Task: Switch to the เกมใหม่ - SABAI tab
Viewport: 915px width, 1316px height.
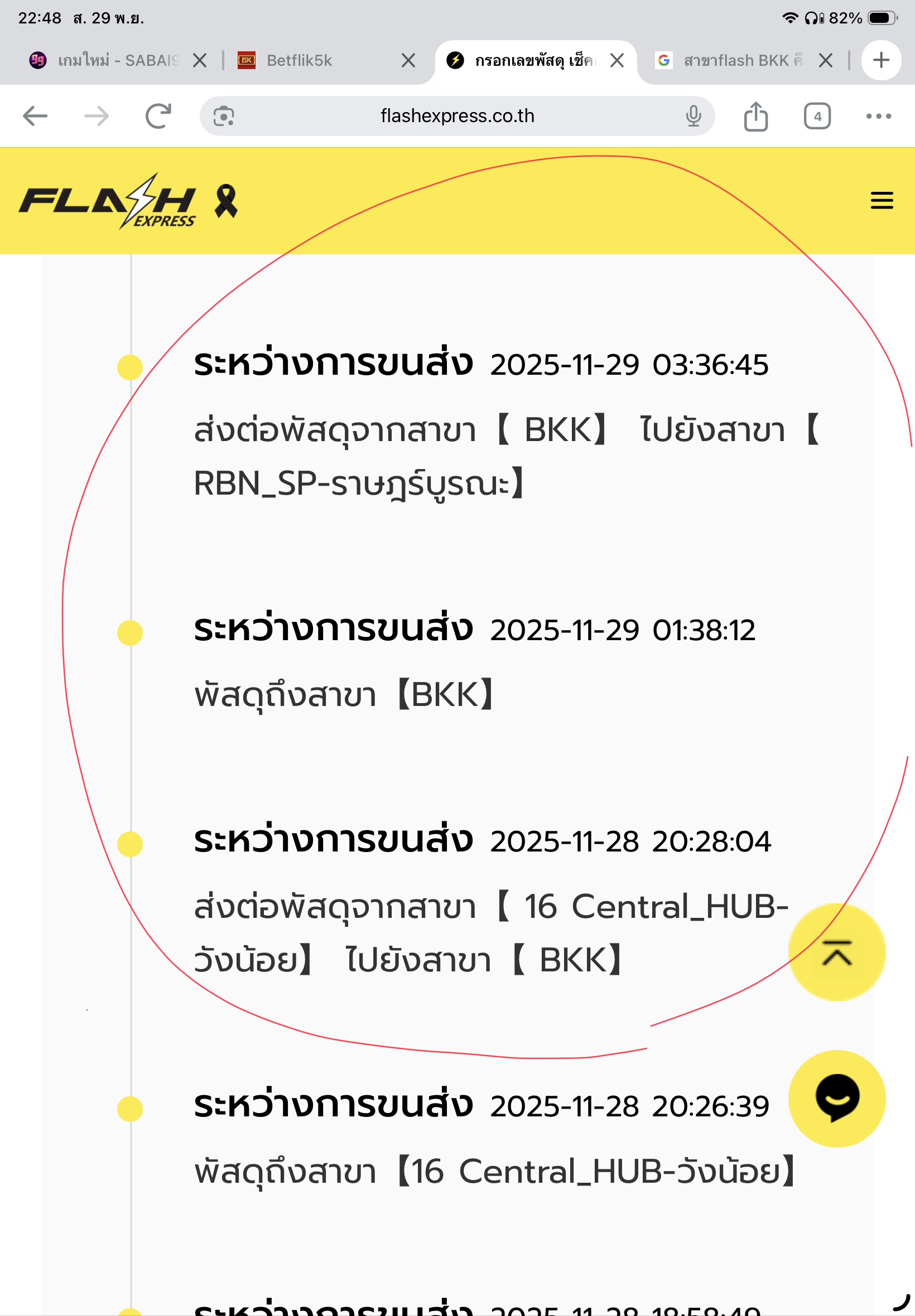Action: (118, 61)
